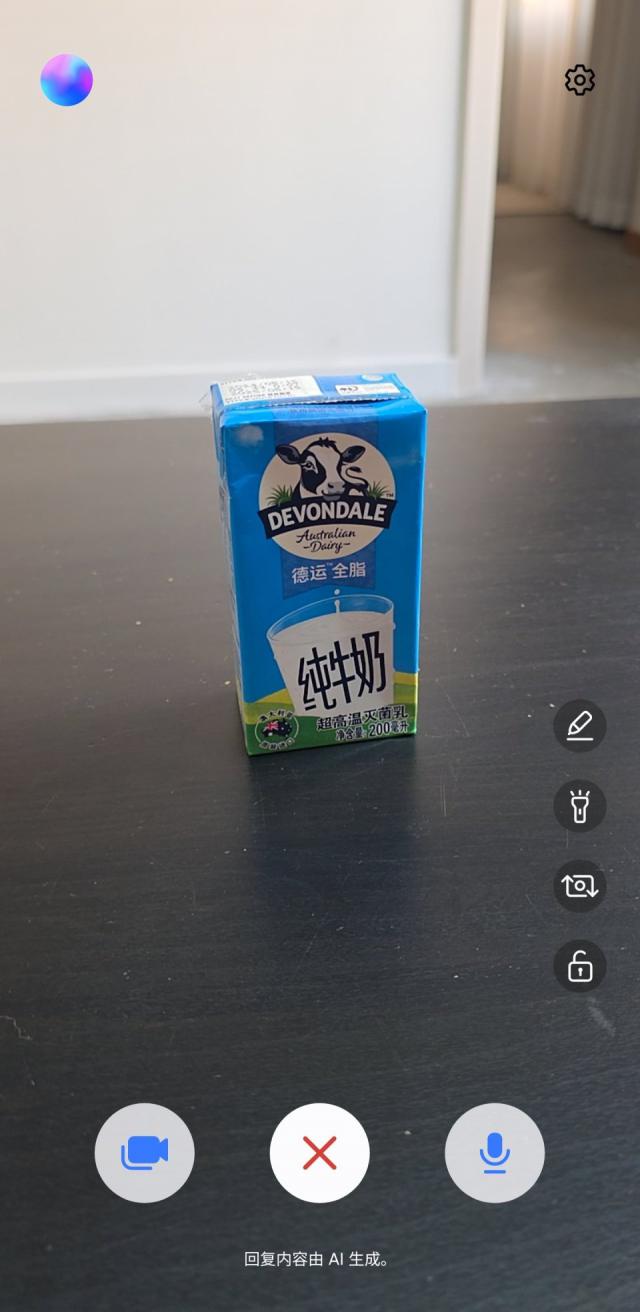Toggle the screen lock icon
The image size is (640, 1312).
pos(580,966)
